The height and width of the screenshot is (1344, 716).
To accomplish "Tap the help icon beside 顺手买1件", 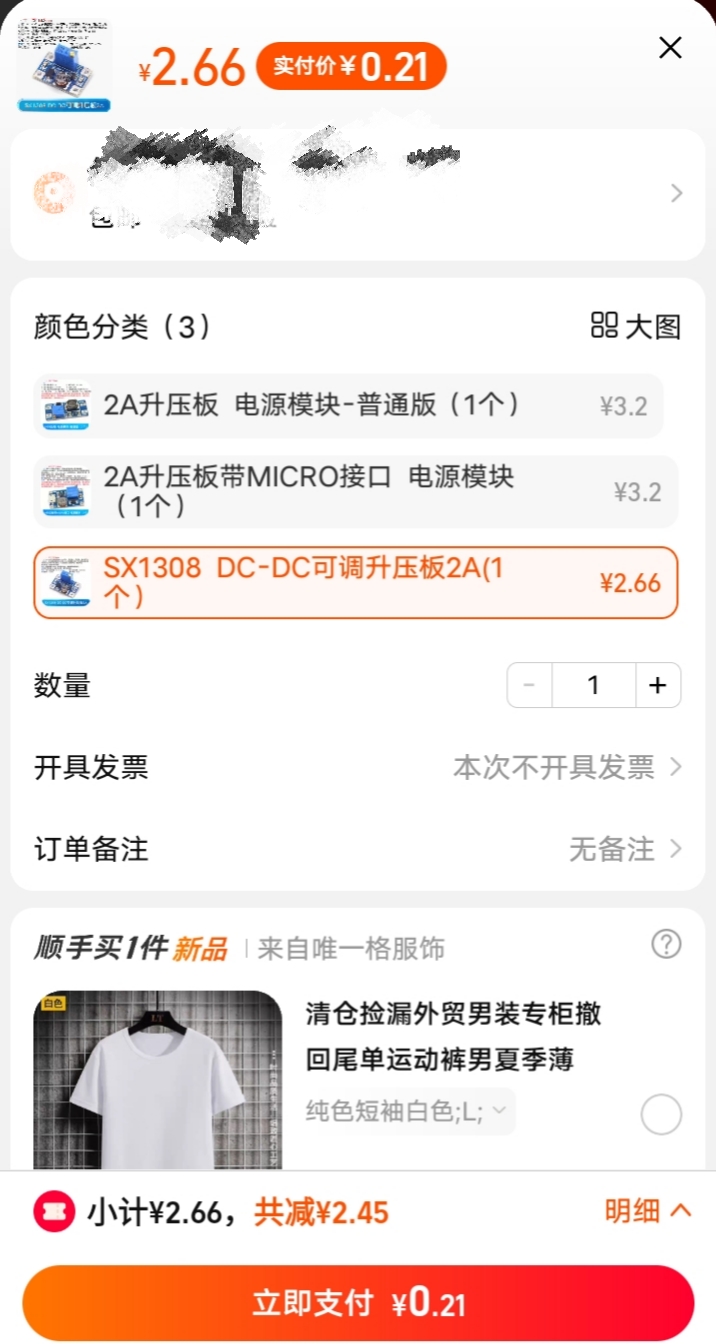I will coord(666,944).
